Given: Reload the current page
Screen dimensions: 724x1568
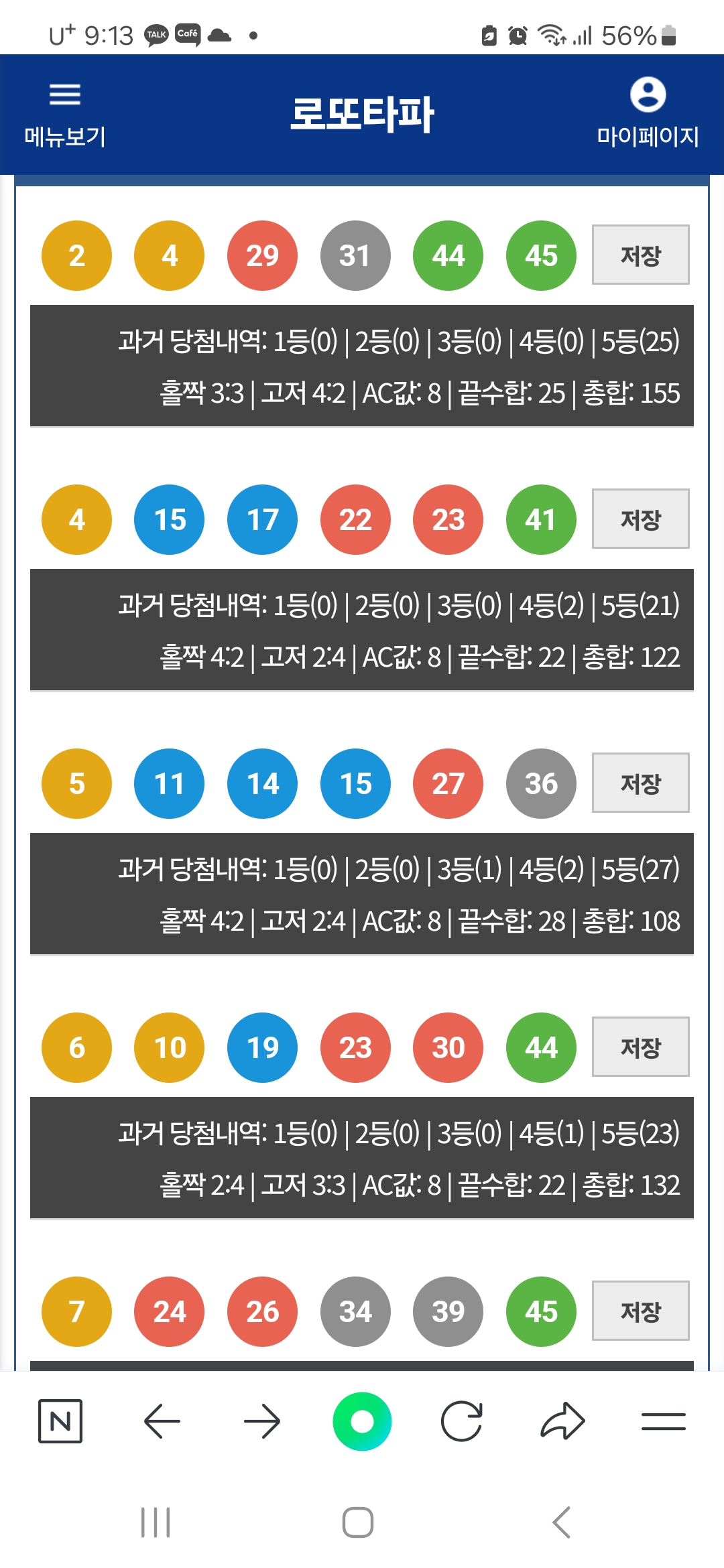Looking at the screenshot, I should pos(462,1421).
